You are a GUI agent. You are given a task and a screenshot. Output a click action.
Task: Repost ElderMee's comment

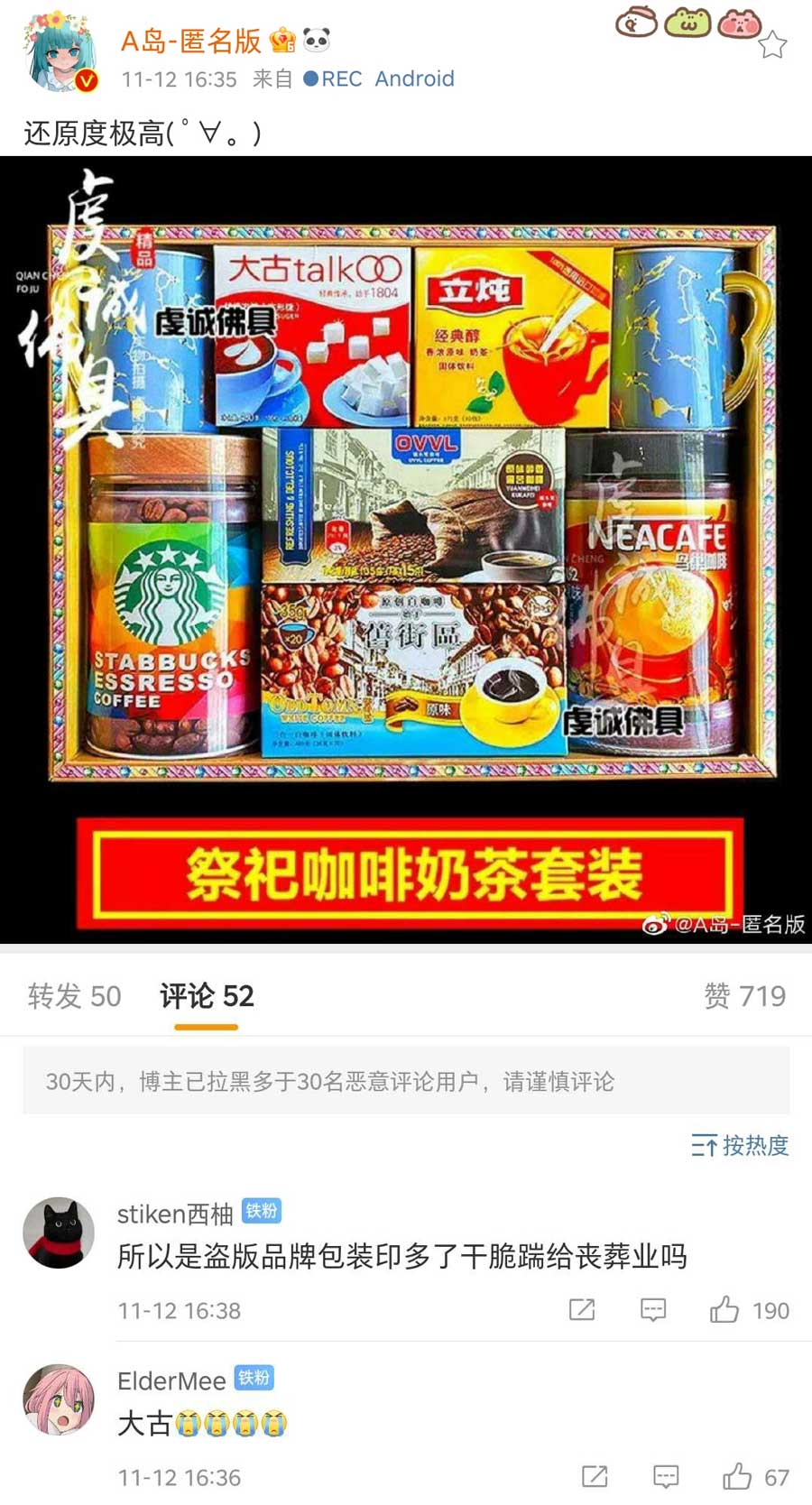[x=595, y=1477]
